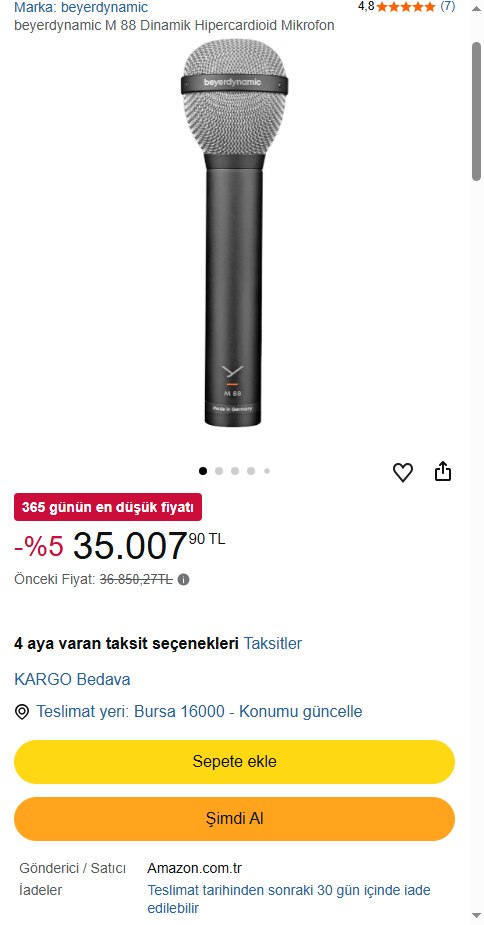This screenshot has height=925, width=484.
Task: Buy with Şimdi Al
Action: (x=234, y=819)
